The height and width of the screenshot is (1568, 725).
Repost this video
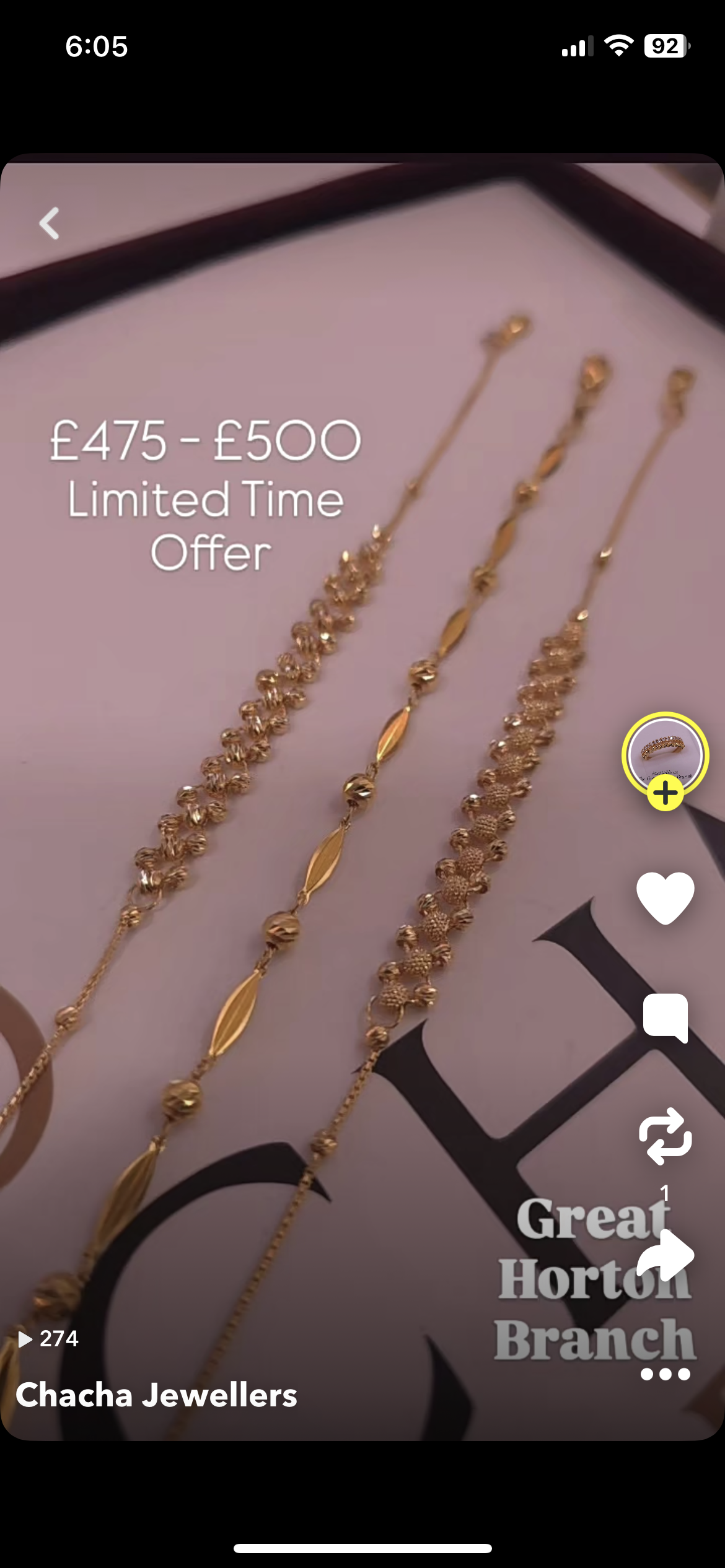(x=665, y=1136)
